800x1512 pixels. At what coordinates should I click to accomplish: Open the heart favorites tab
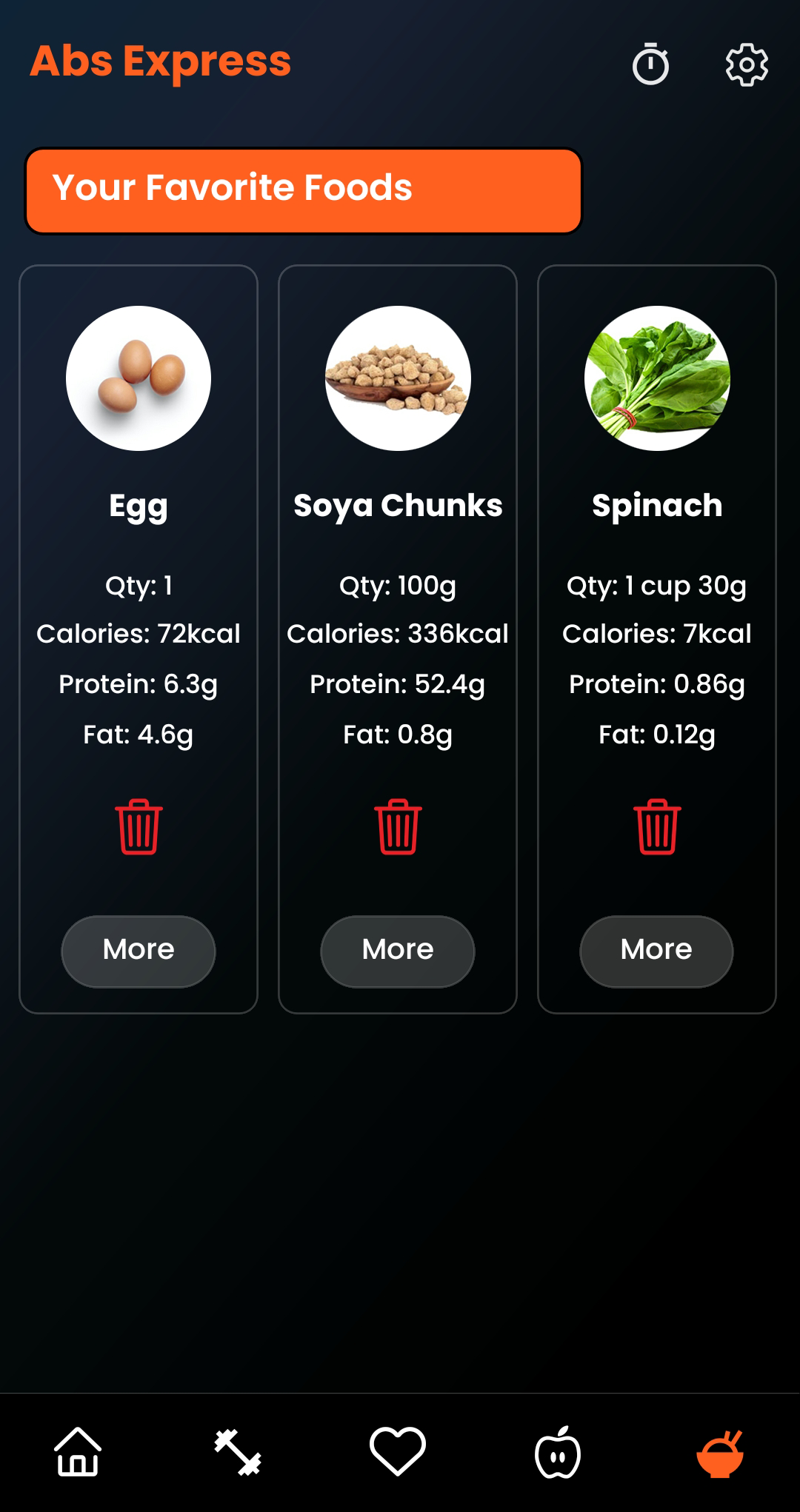coord(398,1451)
